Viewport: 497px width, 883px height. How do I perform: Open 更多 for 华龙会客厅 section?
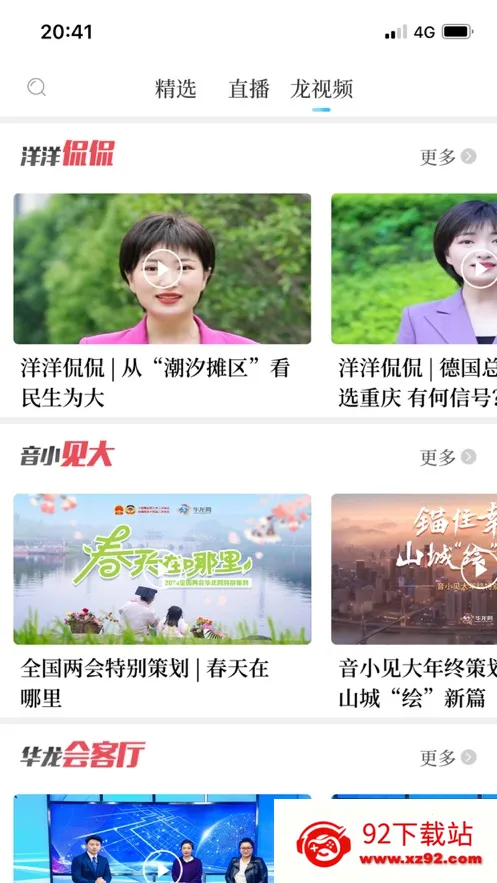448,757
